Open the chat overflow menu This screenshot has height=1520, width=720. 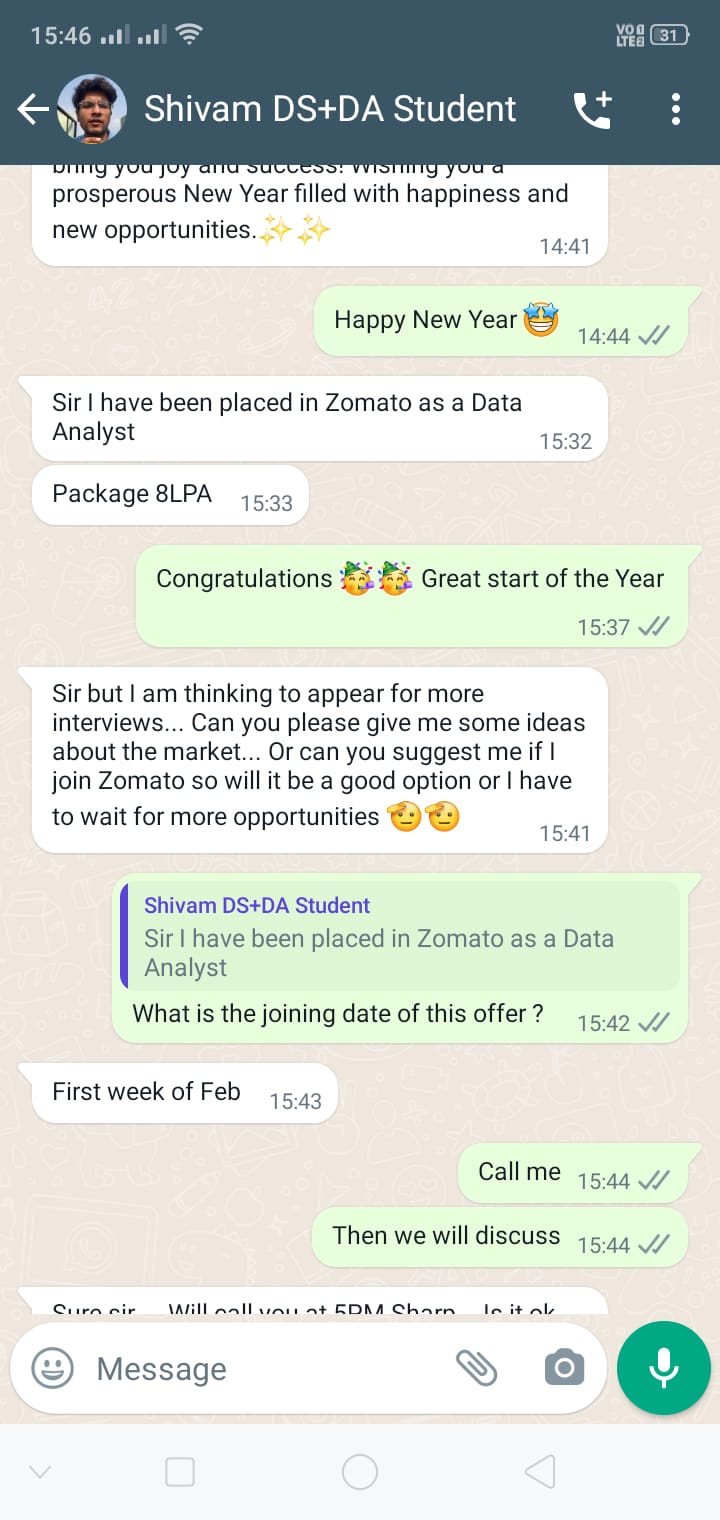click(x=676, y=109)
